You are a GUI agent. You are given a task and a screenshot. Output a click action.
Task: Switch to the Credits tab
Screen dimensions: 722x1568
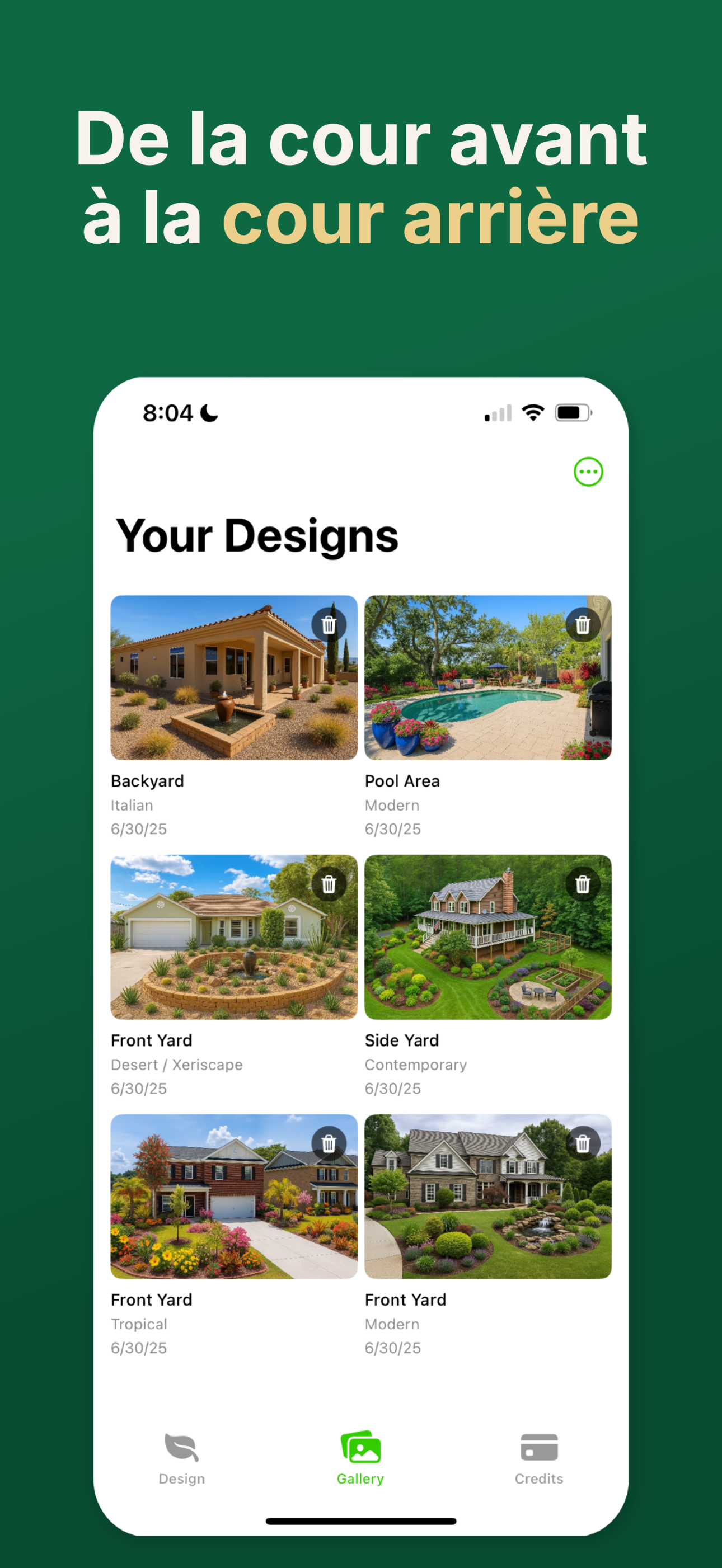point(539,1458)
